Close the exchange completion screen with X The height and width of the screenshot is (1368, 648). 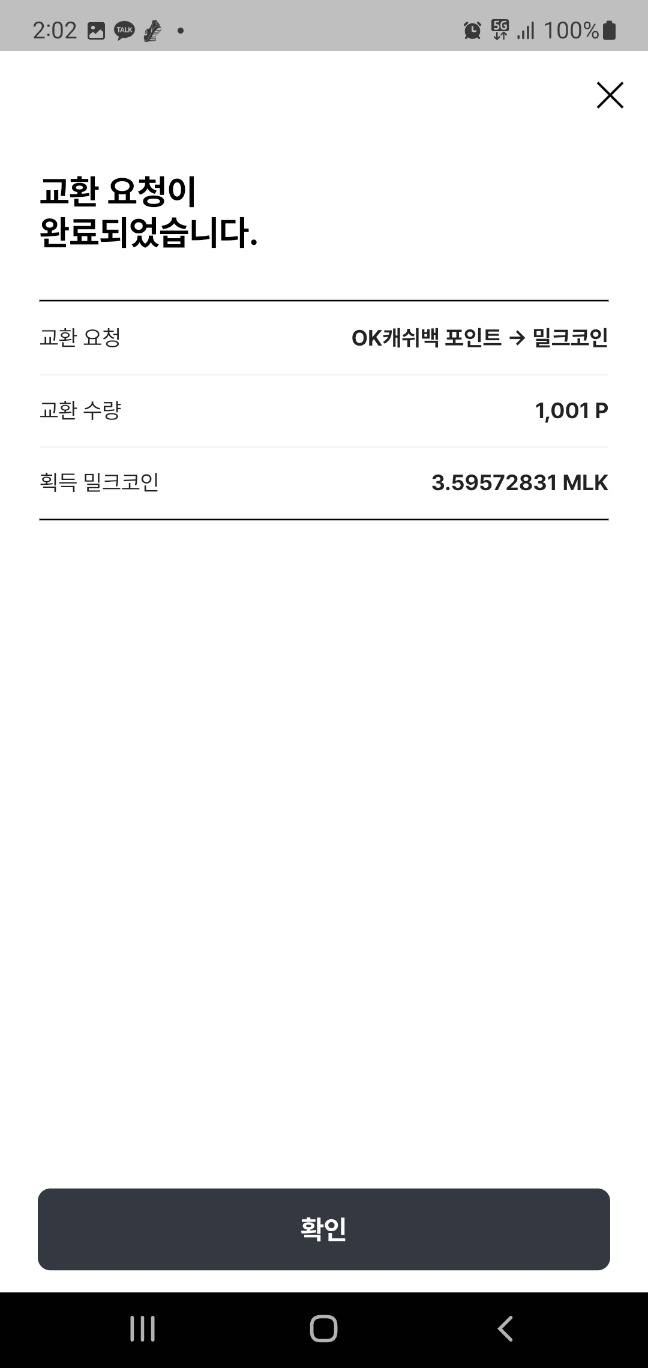[x=609, y=95]
